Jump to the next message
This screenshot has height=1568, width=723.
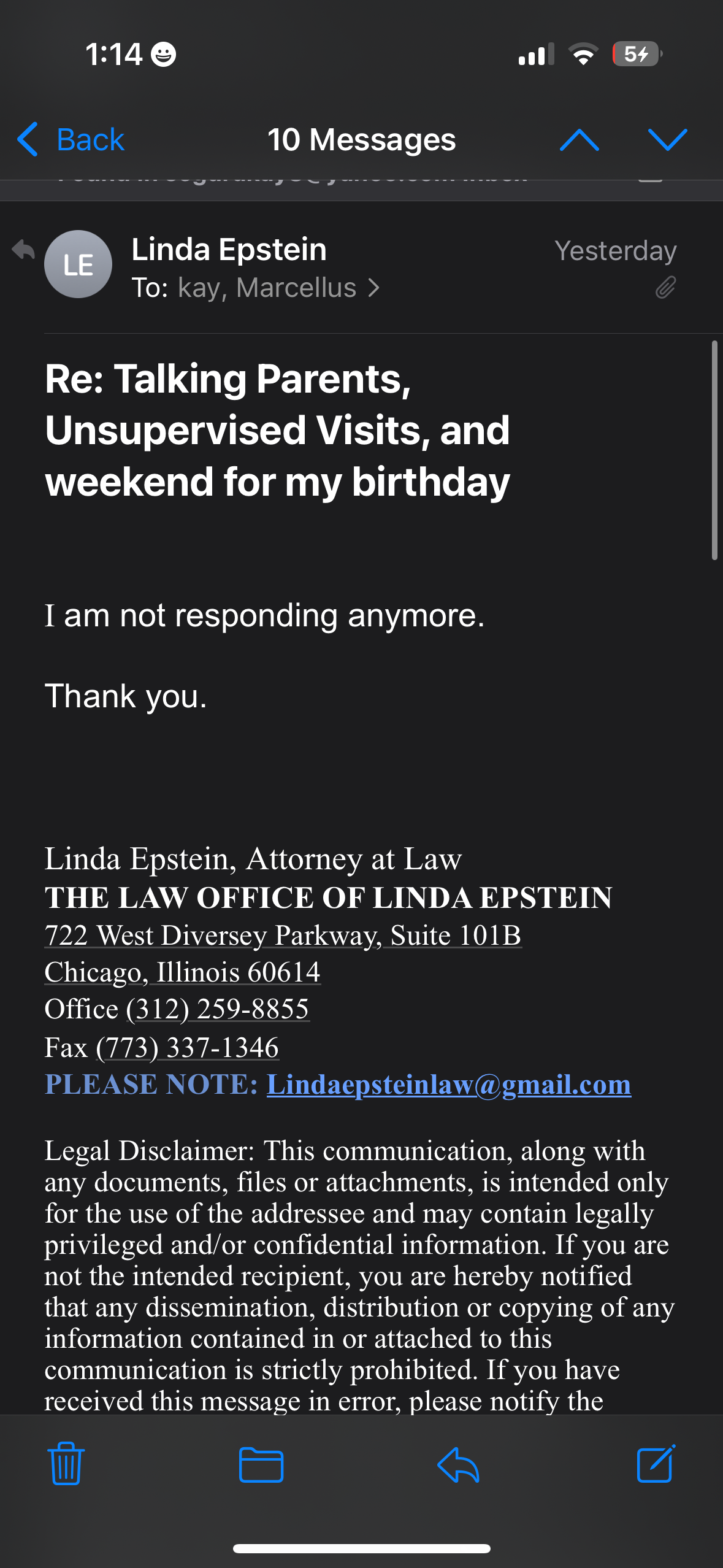pos(667,140)
